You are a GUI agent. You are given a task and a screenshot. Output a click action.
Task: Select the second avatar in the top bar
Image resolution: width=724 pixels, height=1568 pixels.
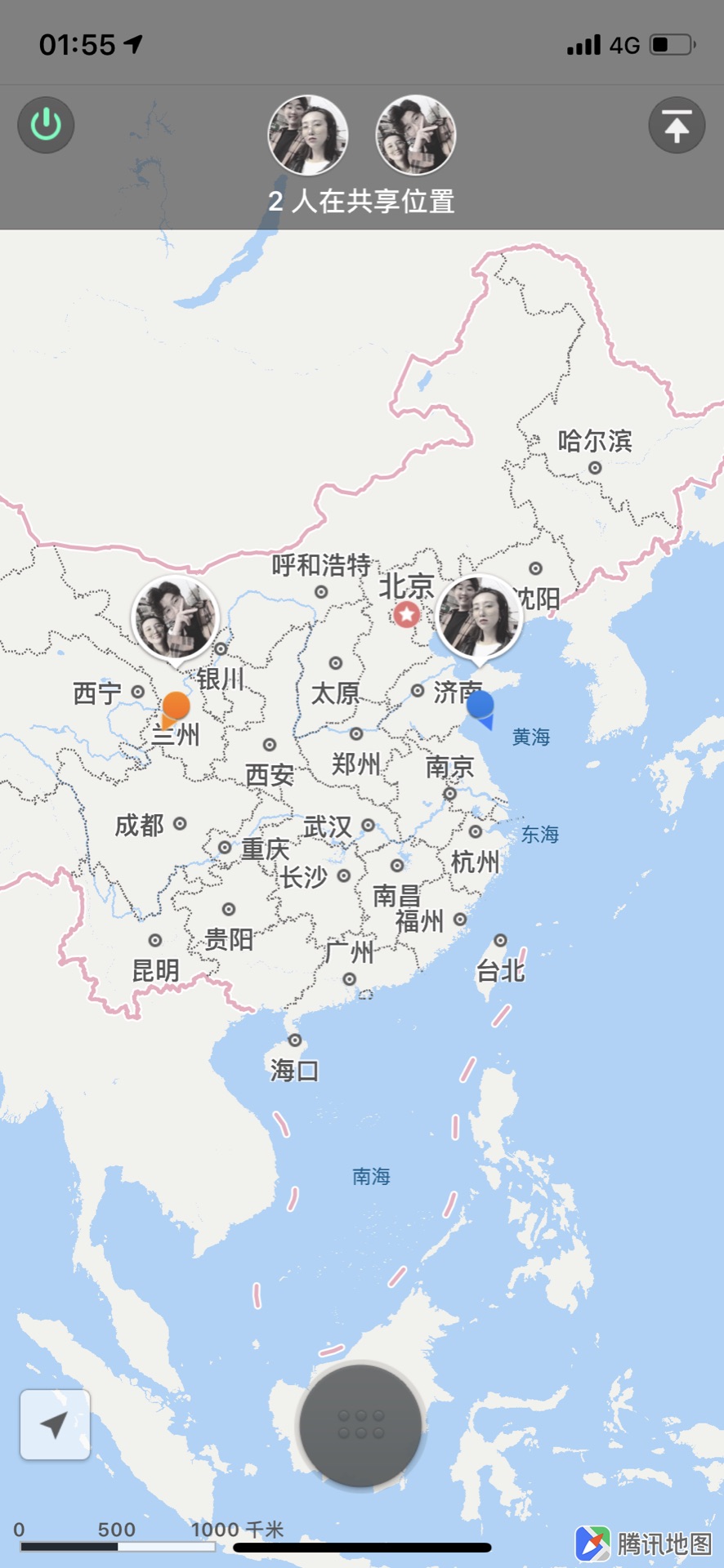pyautogui.click(x=415, y=135)
